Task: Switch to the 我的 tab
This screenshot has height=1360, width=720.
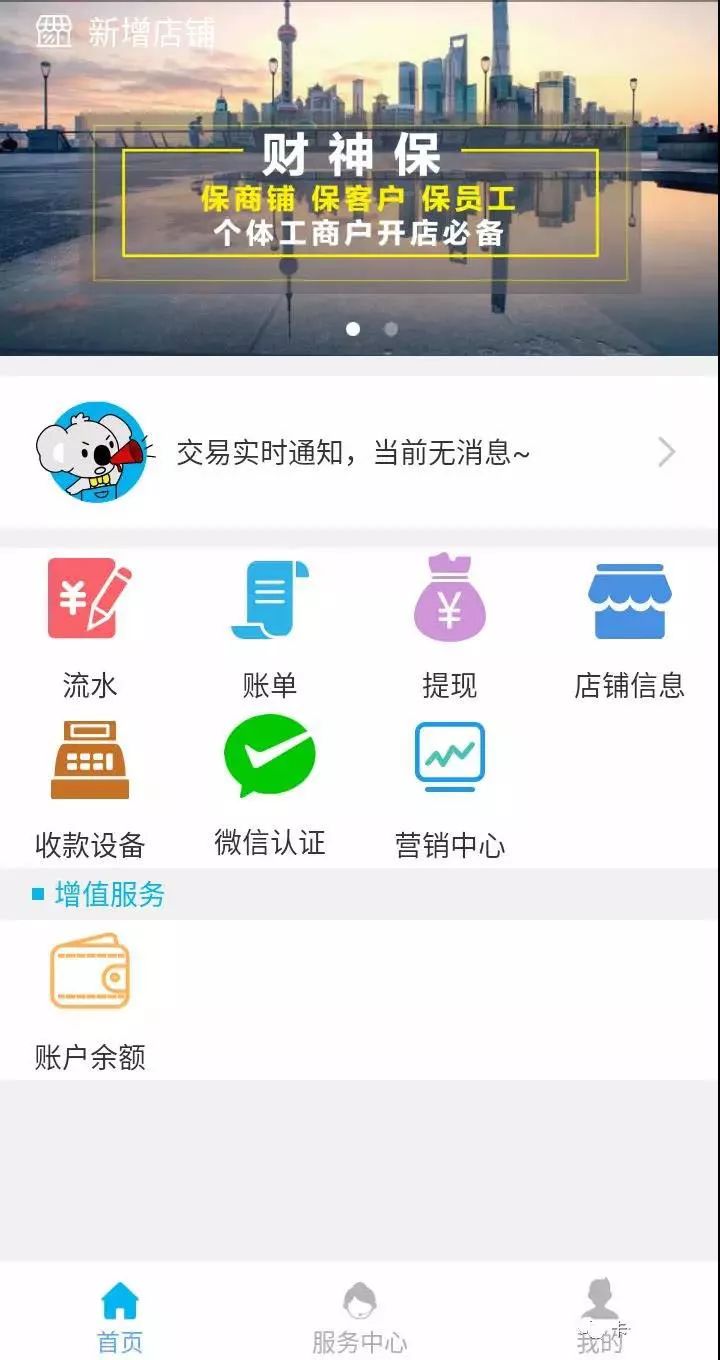Action: pos(600,1316)
